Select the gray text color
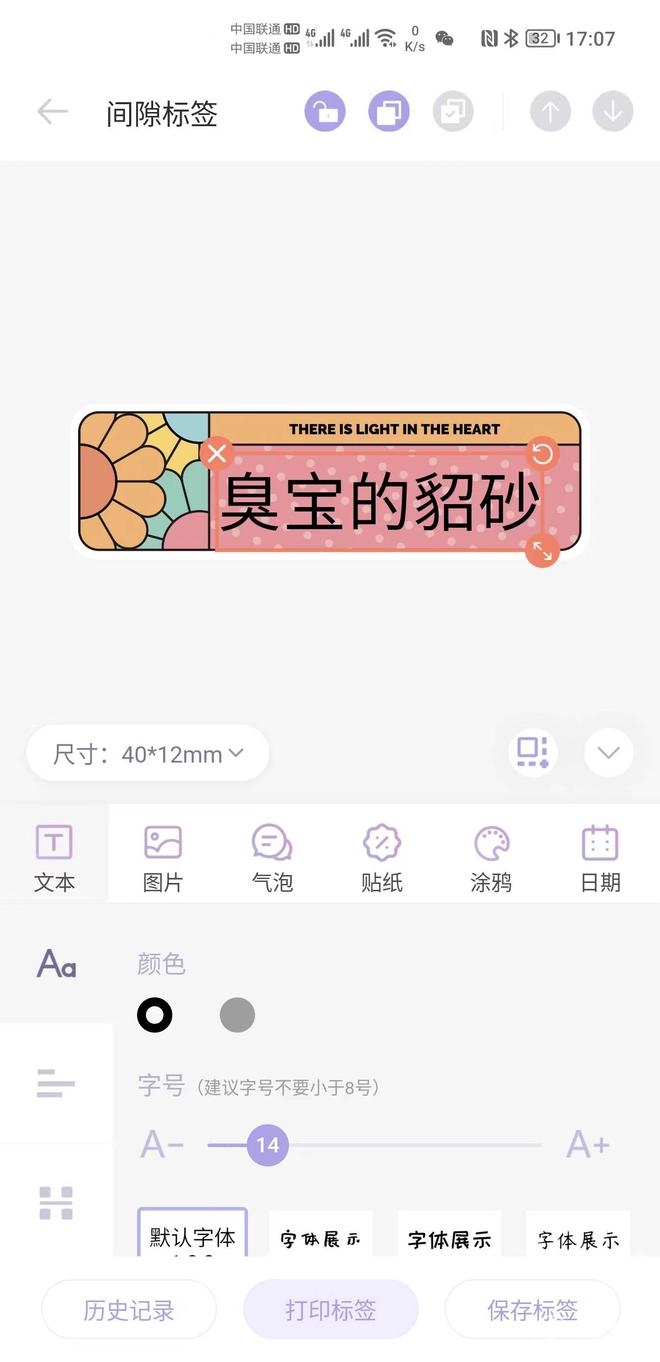This screenshot has height=1362, width=660. click(237, 1016)
